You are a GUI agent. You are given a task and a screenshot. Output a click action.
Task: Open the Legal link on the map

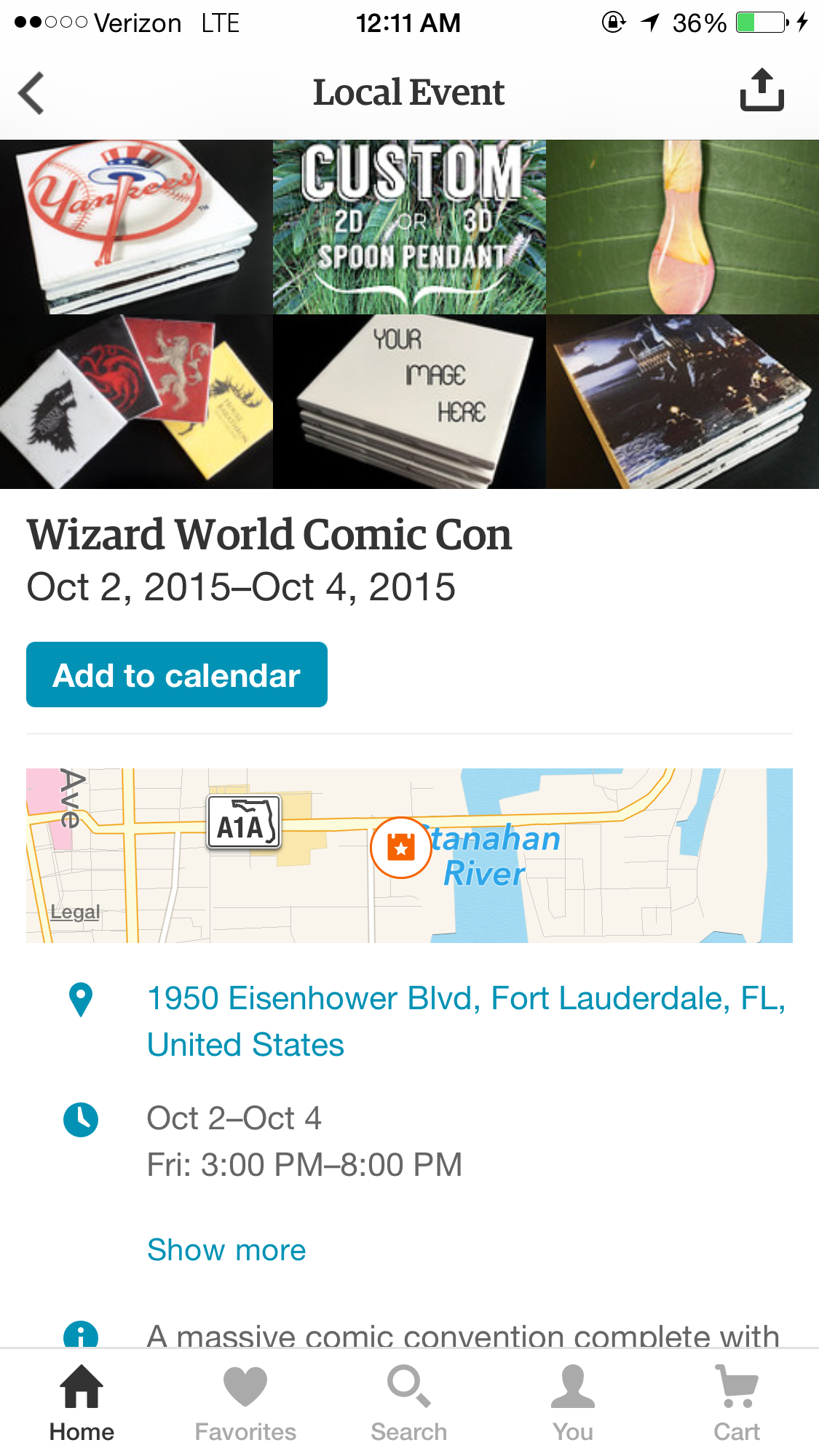[75, 912]
